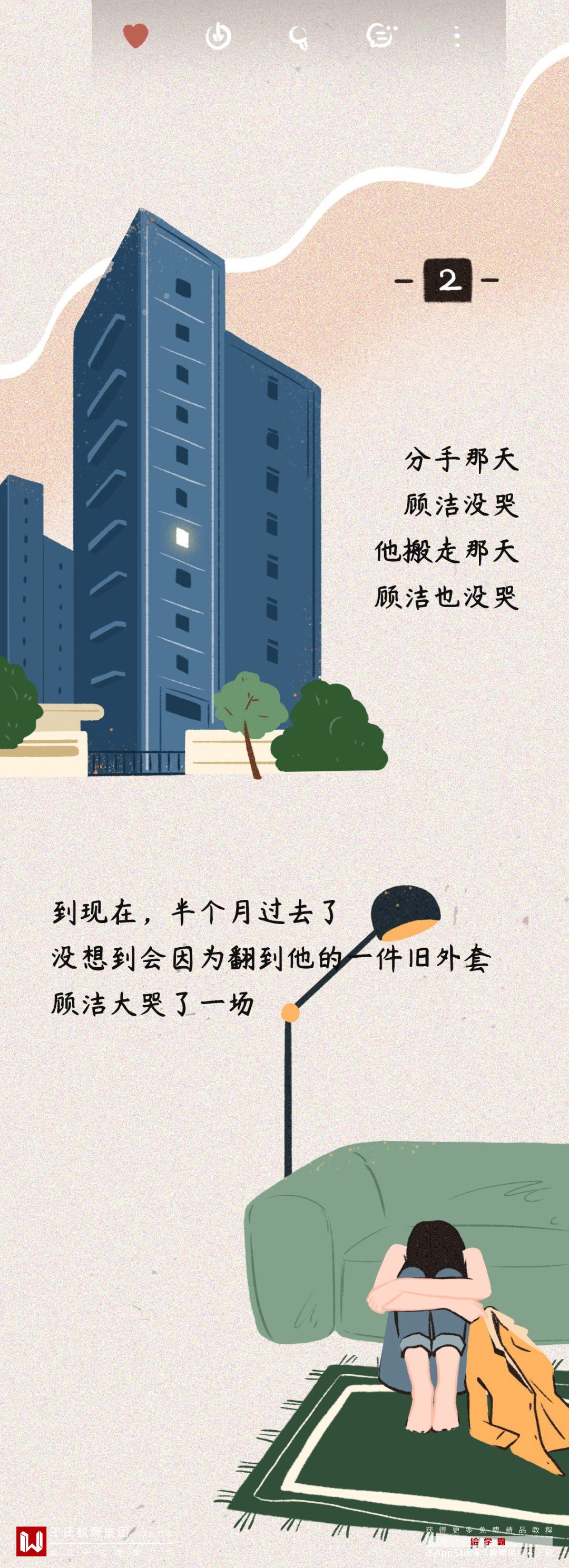The image size is (569, 1568).
Task: Tap the search-shaped toolbar icon
Action: pos(298,37)
